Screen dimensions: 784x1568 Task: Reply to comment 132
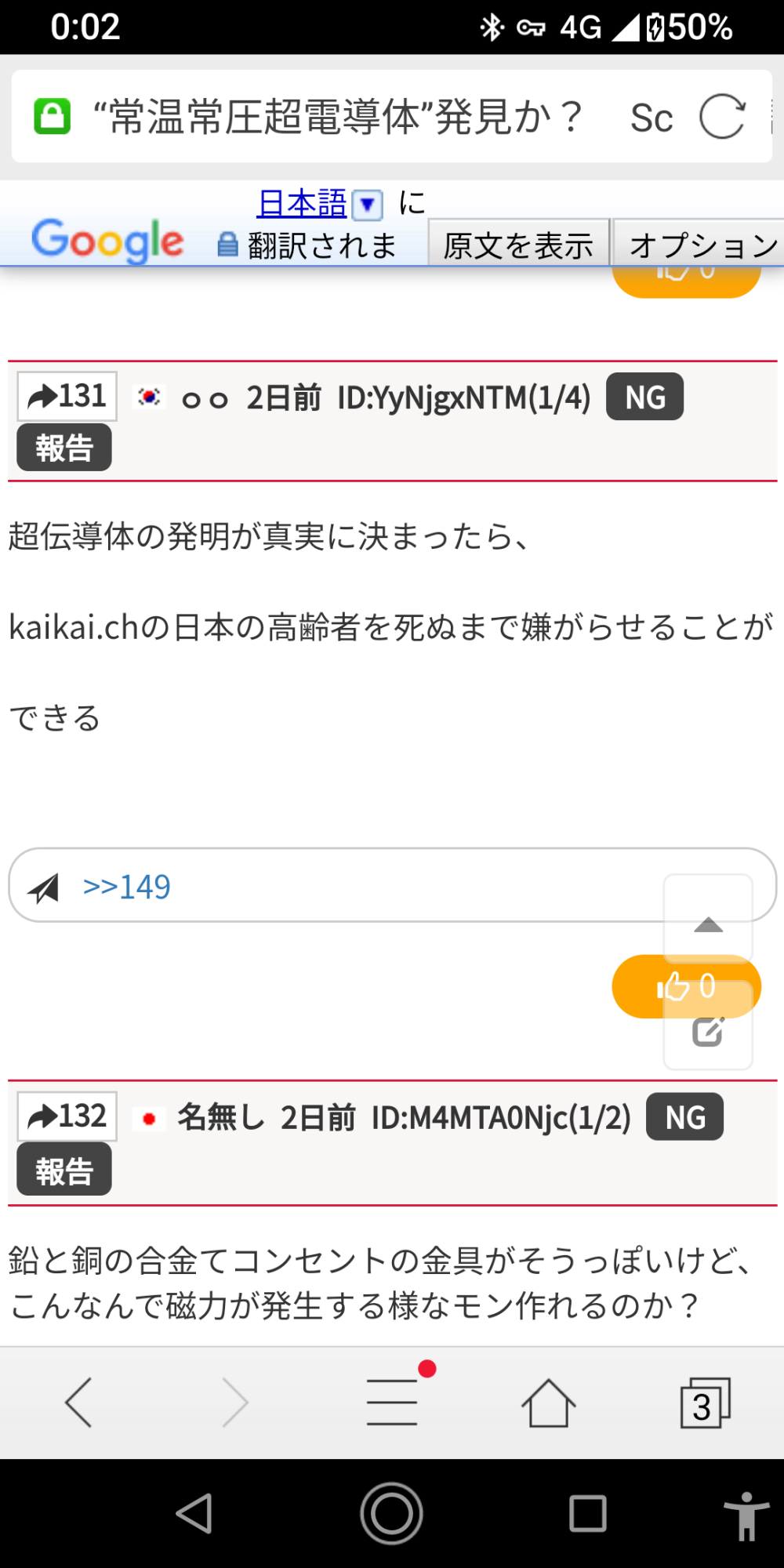point(67,1116)
